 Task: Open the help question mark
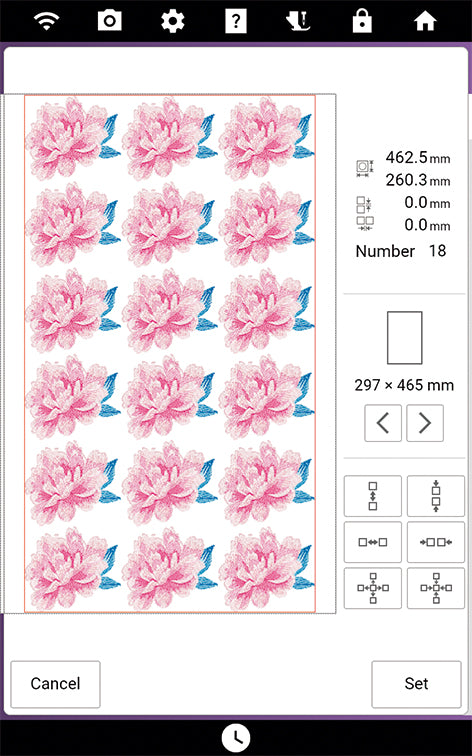pos(236,22)
